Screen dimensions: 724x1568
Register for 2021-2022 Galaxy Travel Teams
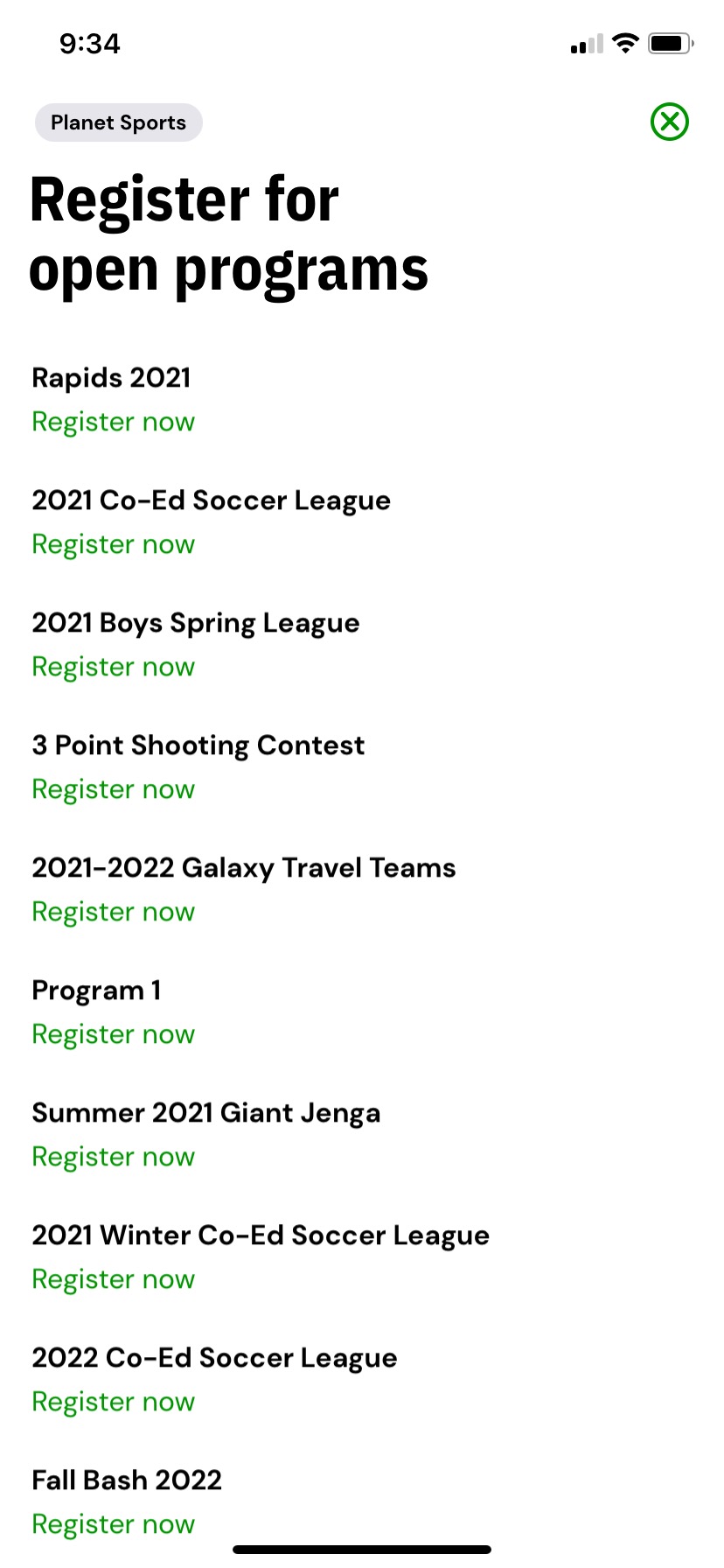pyautogui.click(x=114, y=912)
